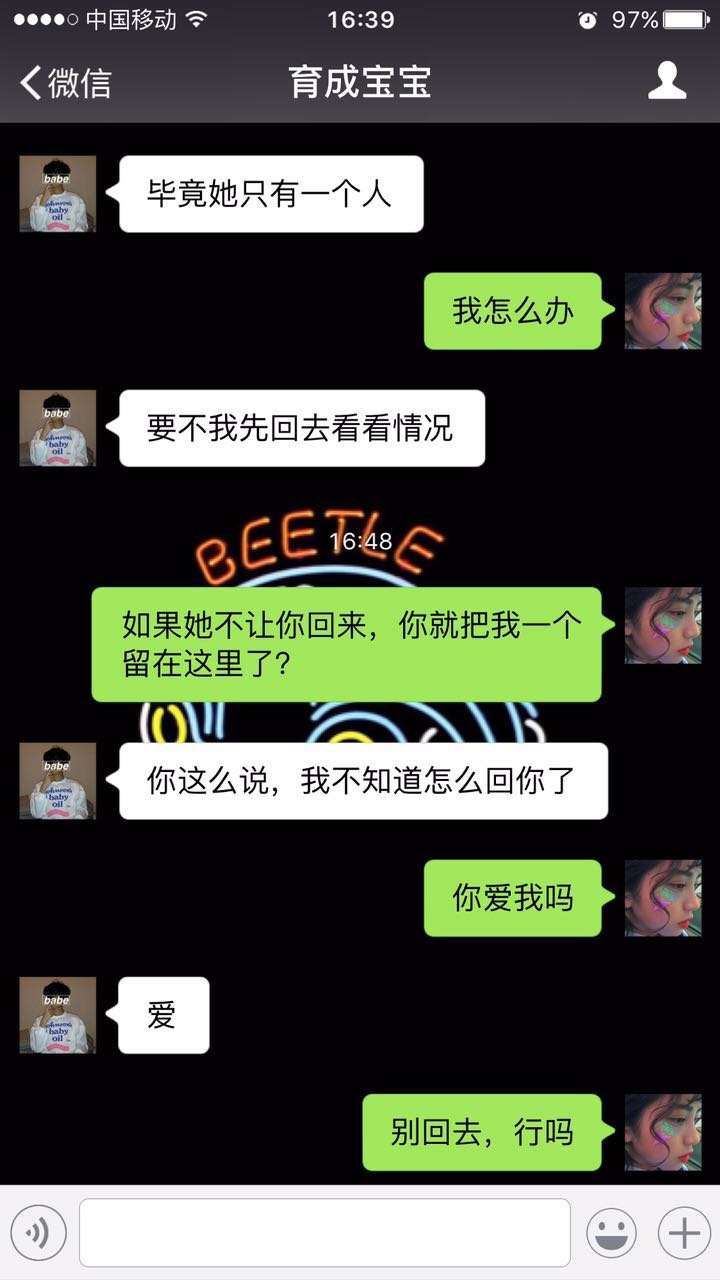This screenshot has width=720, height=1280.
Task: Select the reply '你这么说，我不知道怎么回你了'
Action: point(362,781)
